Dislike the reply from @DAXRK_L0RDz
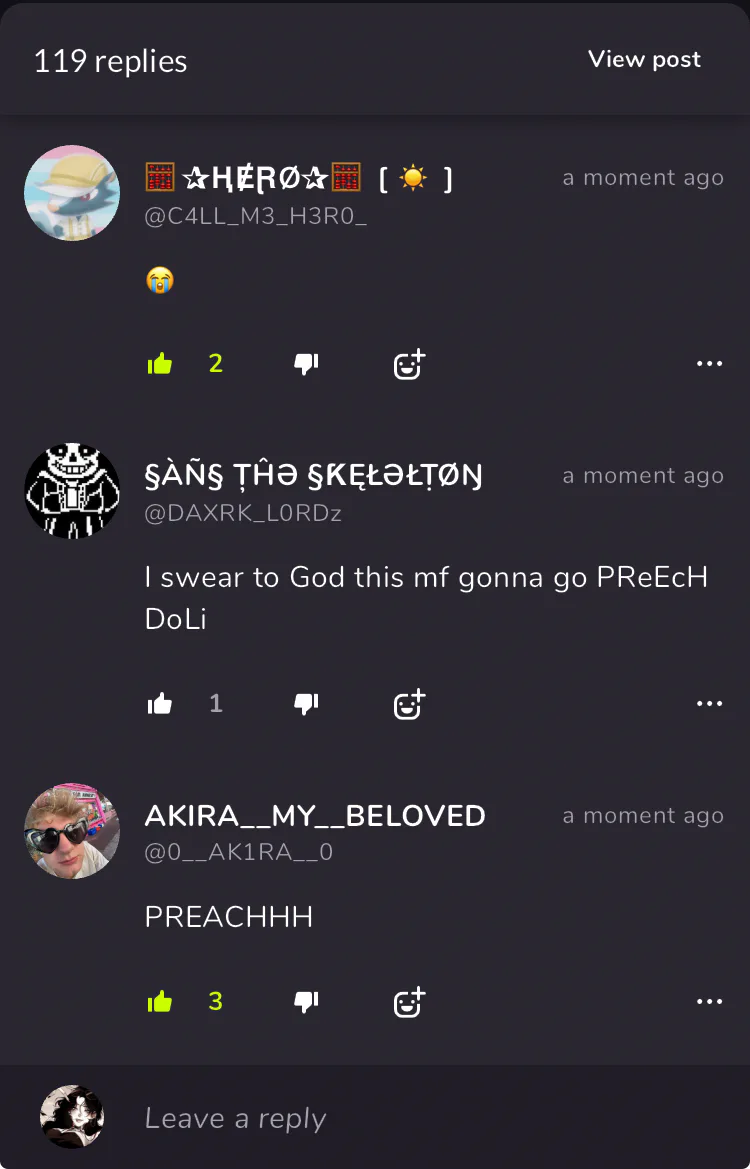The height and width of the screenshot is (1169, 750). (305, 704)
